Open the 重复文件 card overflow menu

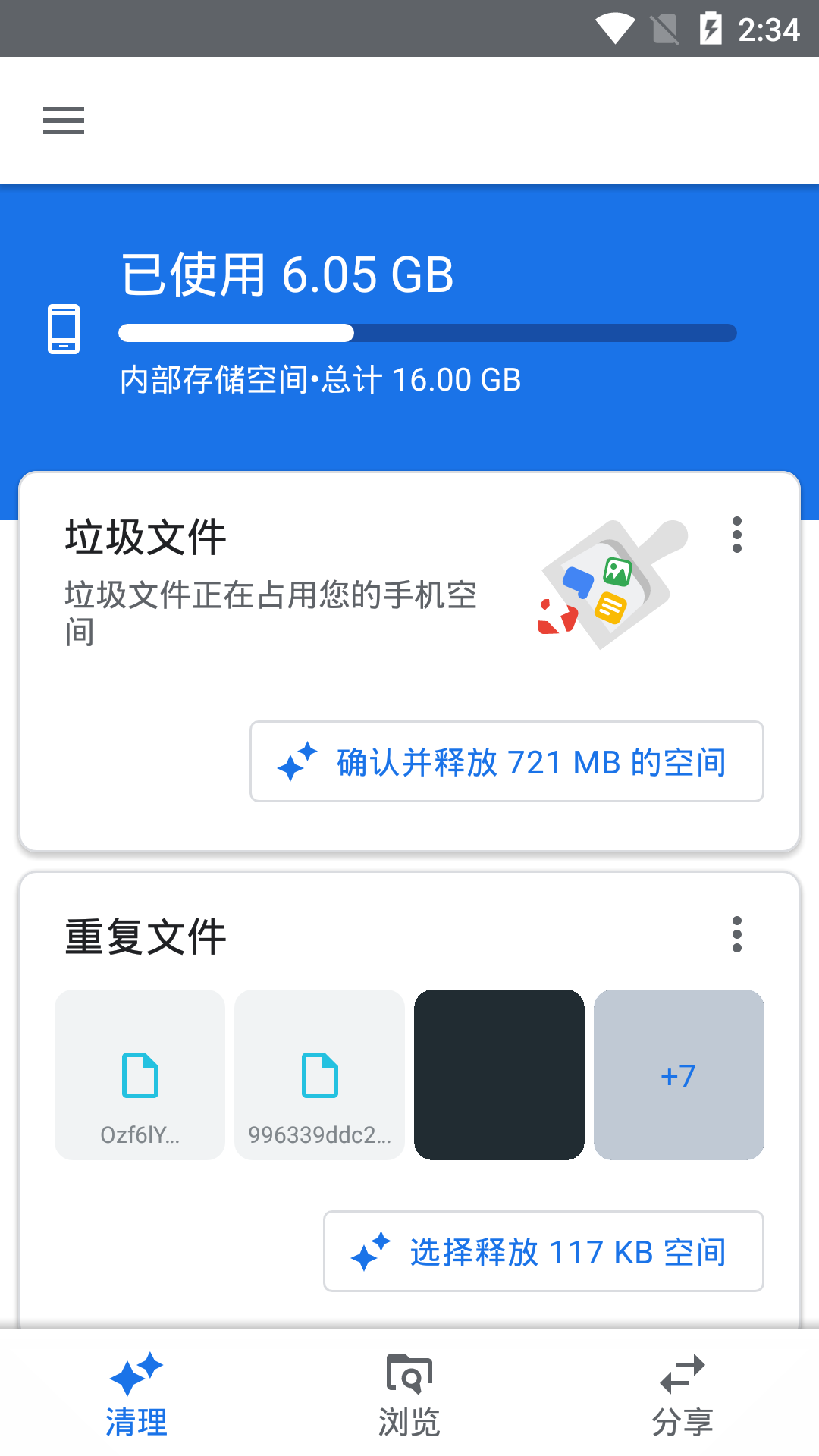click(x=736, y=935)
